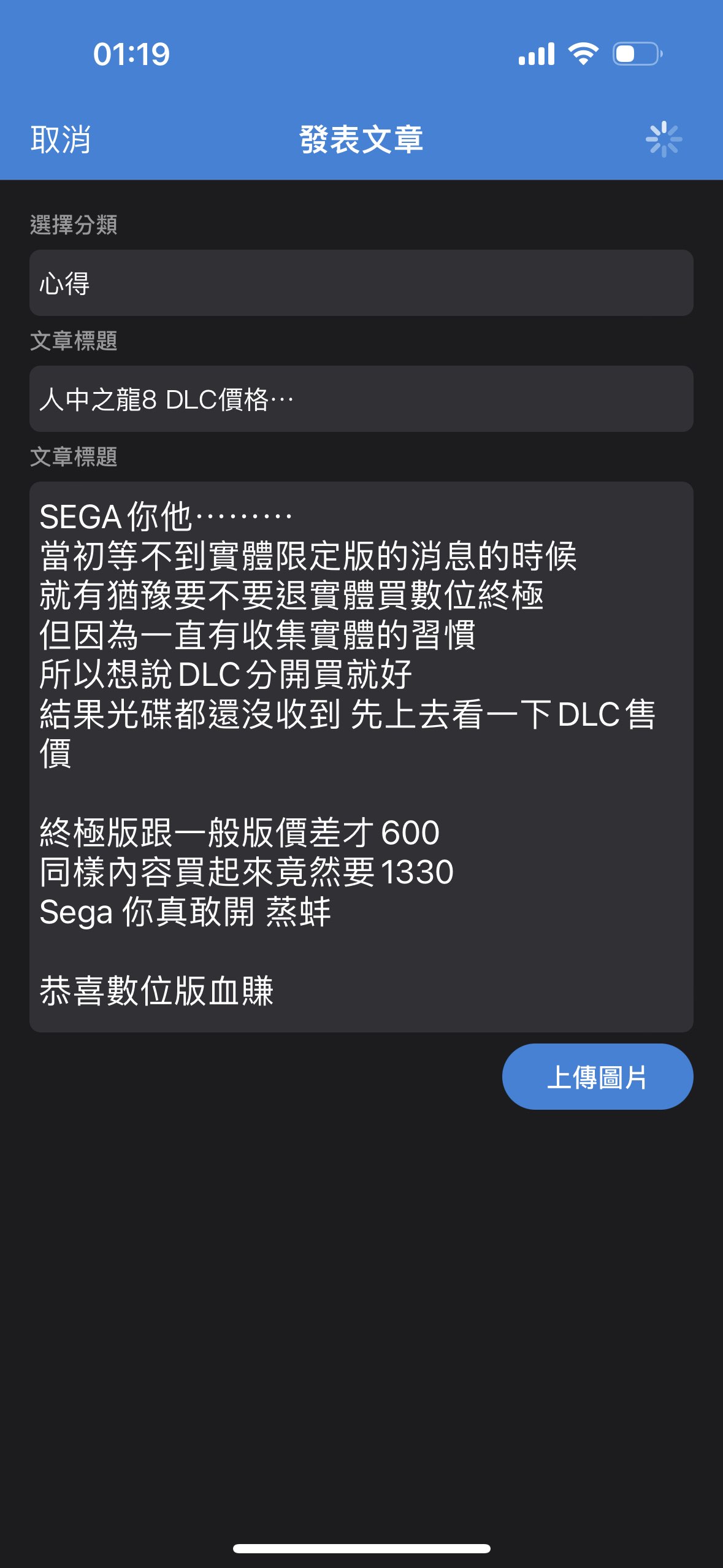The width and height of the screenshot is (723, 1568).
Task: Upload a picture with 上傳圖片
Action: (x=597, y=1077)
